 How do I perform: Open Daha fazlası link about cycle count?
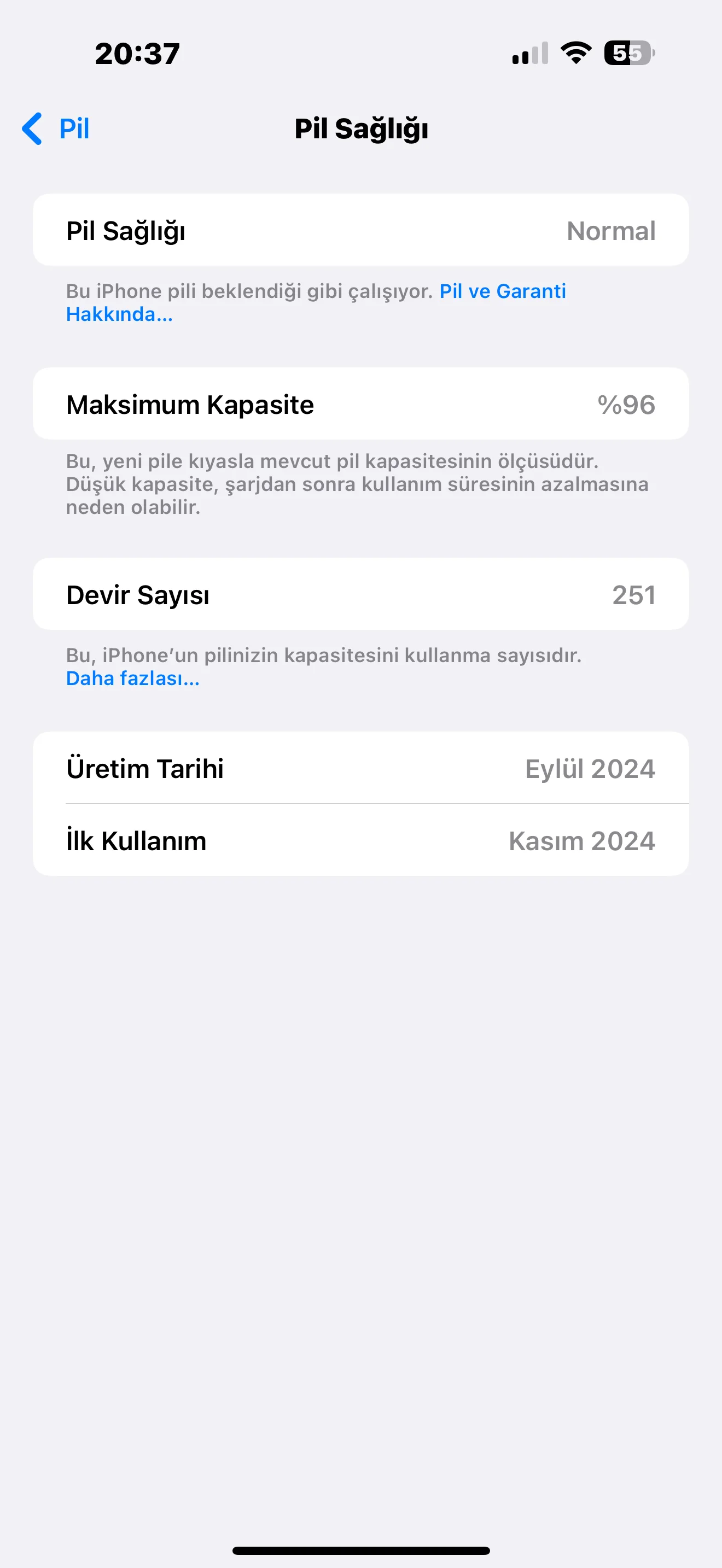[133, 678]
